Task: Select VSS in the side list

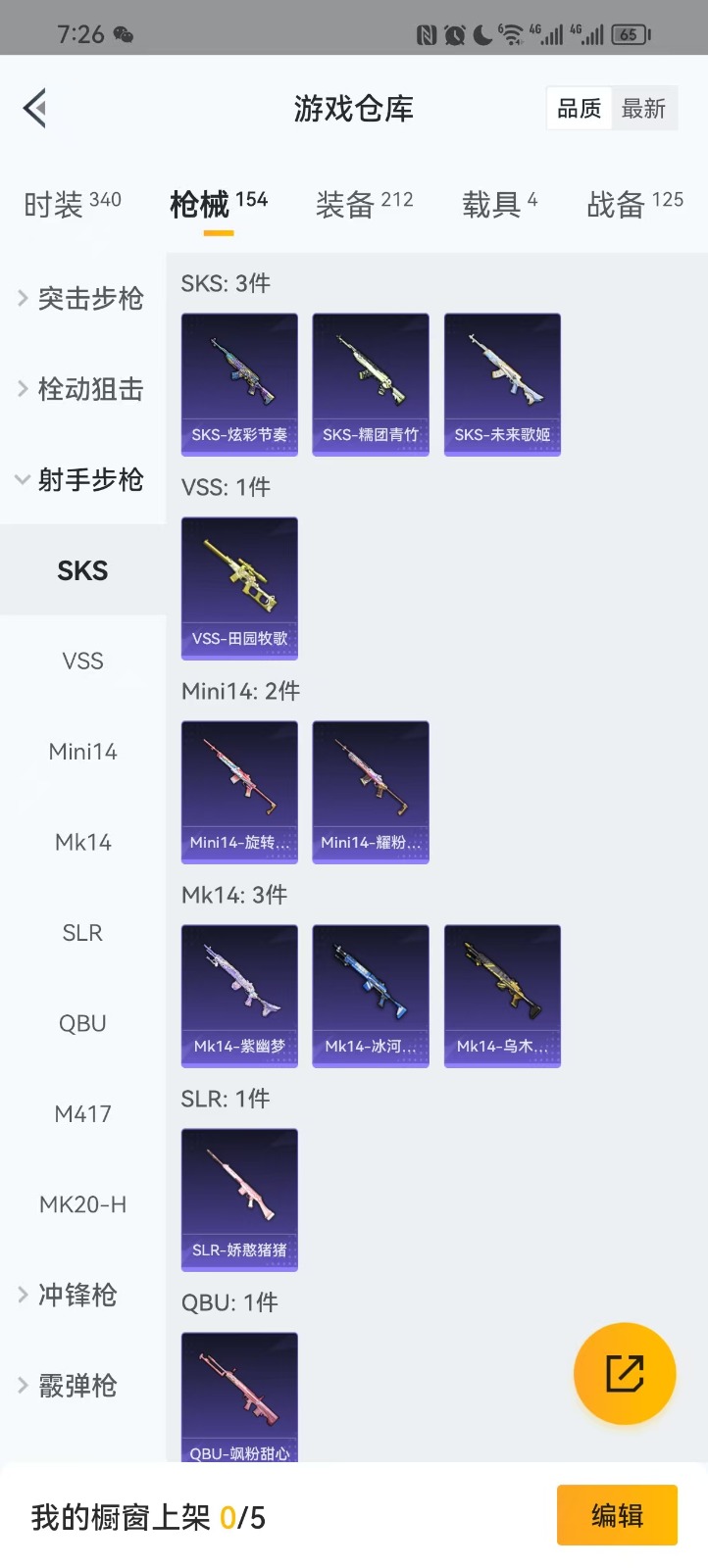Action: [x=82, y=661]
